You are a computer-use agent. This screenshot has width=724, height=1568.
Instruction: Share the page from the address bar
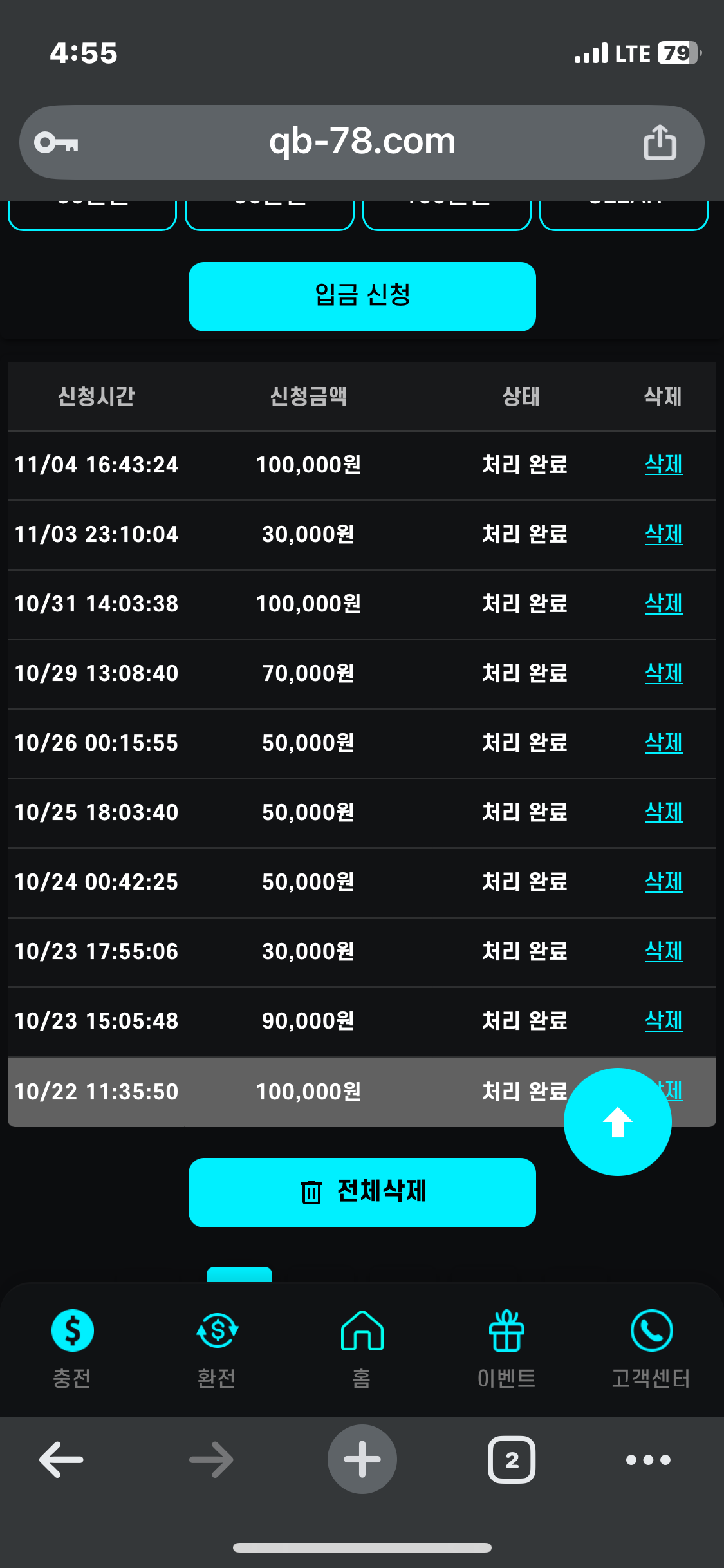(x=660, y=142)
